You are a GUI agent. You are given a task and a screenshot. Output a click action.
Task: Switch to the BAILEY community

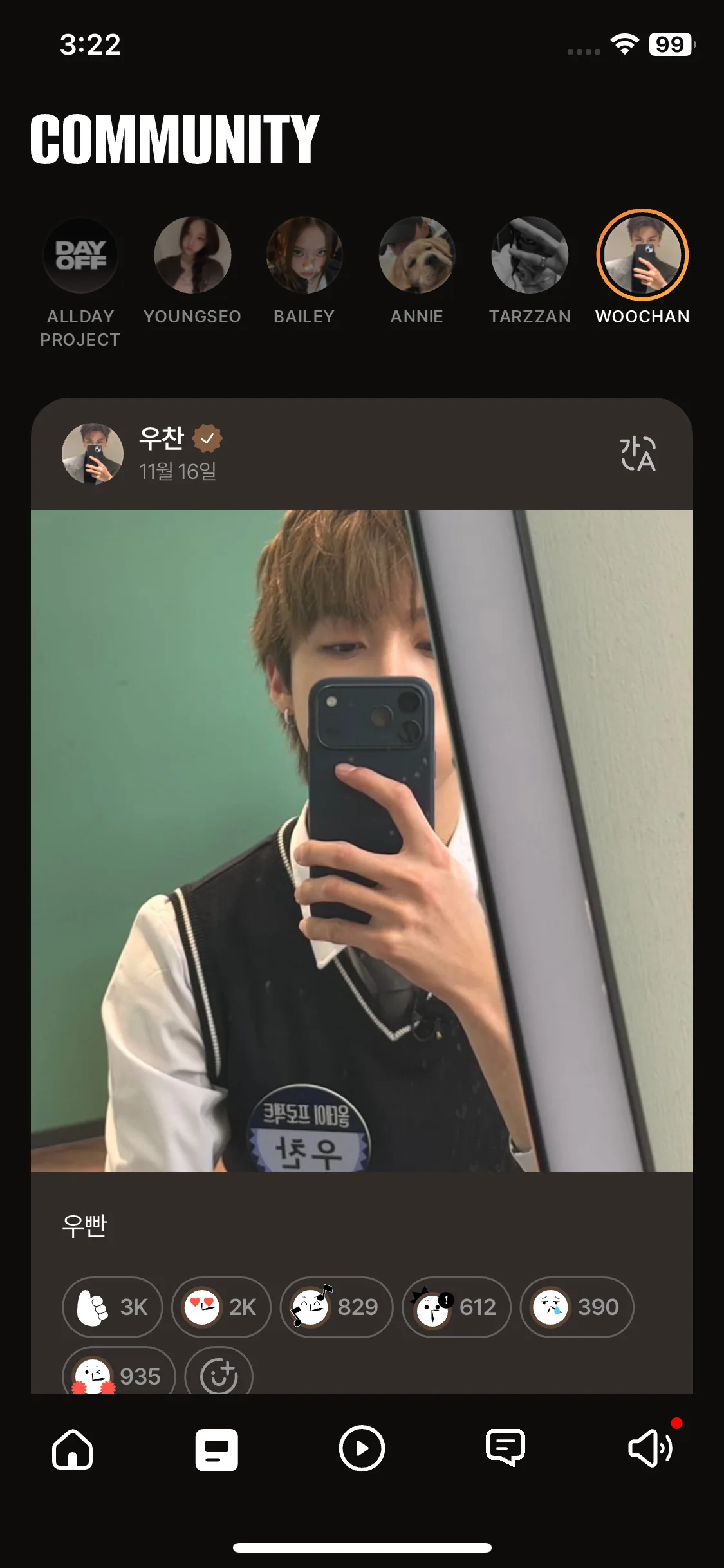coord(304,256)
